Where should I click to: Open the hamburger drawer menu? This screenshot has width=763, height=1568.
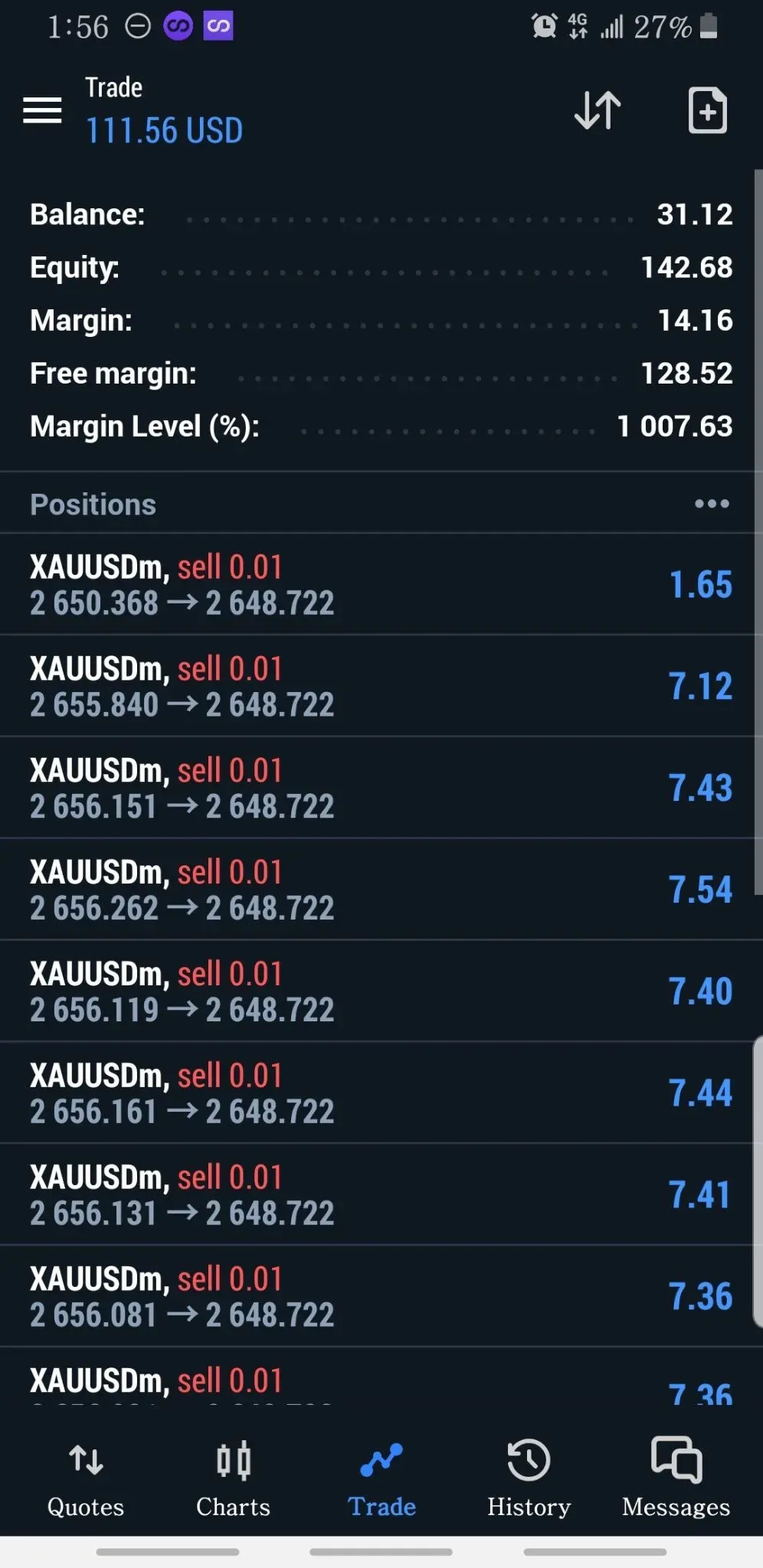point(42,110)
